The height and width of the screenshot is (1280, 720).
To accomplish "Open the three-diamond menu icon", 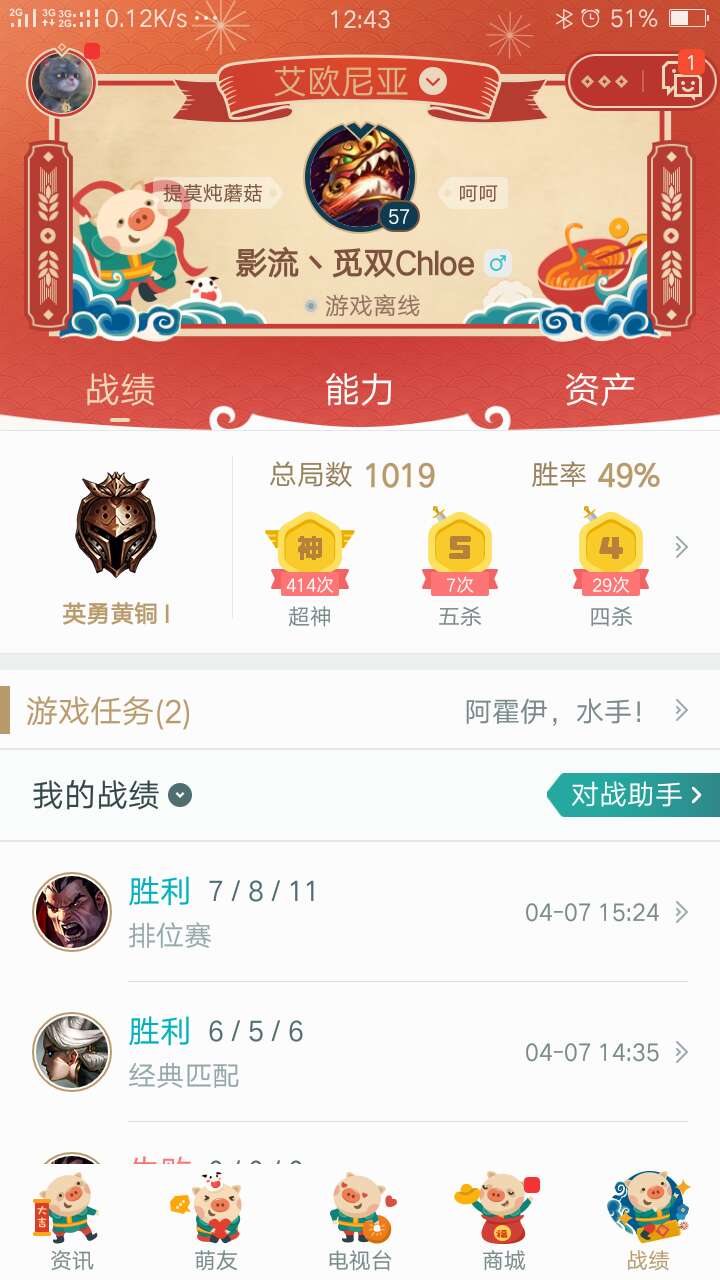I will pos(605,81).
